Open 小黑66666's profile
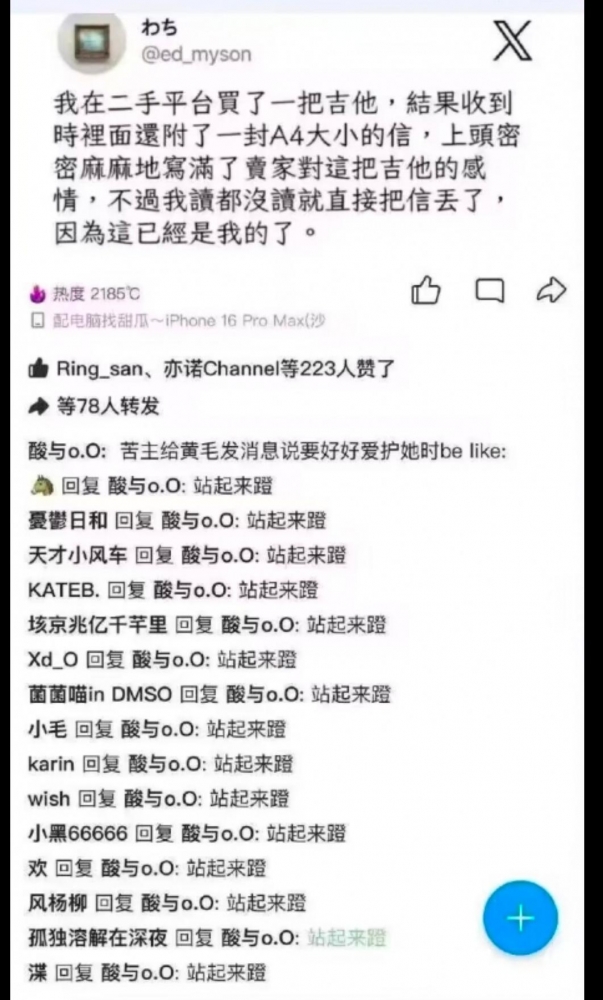This screenshot has height=1000, width=603. (x=78, y=833)
